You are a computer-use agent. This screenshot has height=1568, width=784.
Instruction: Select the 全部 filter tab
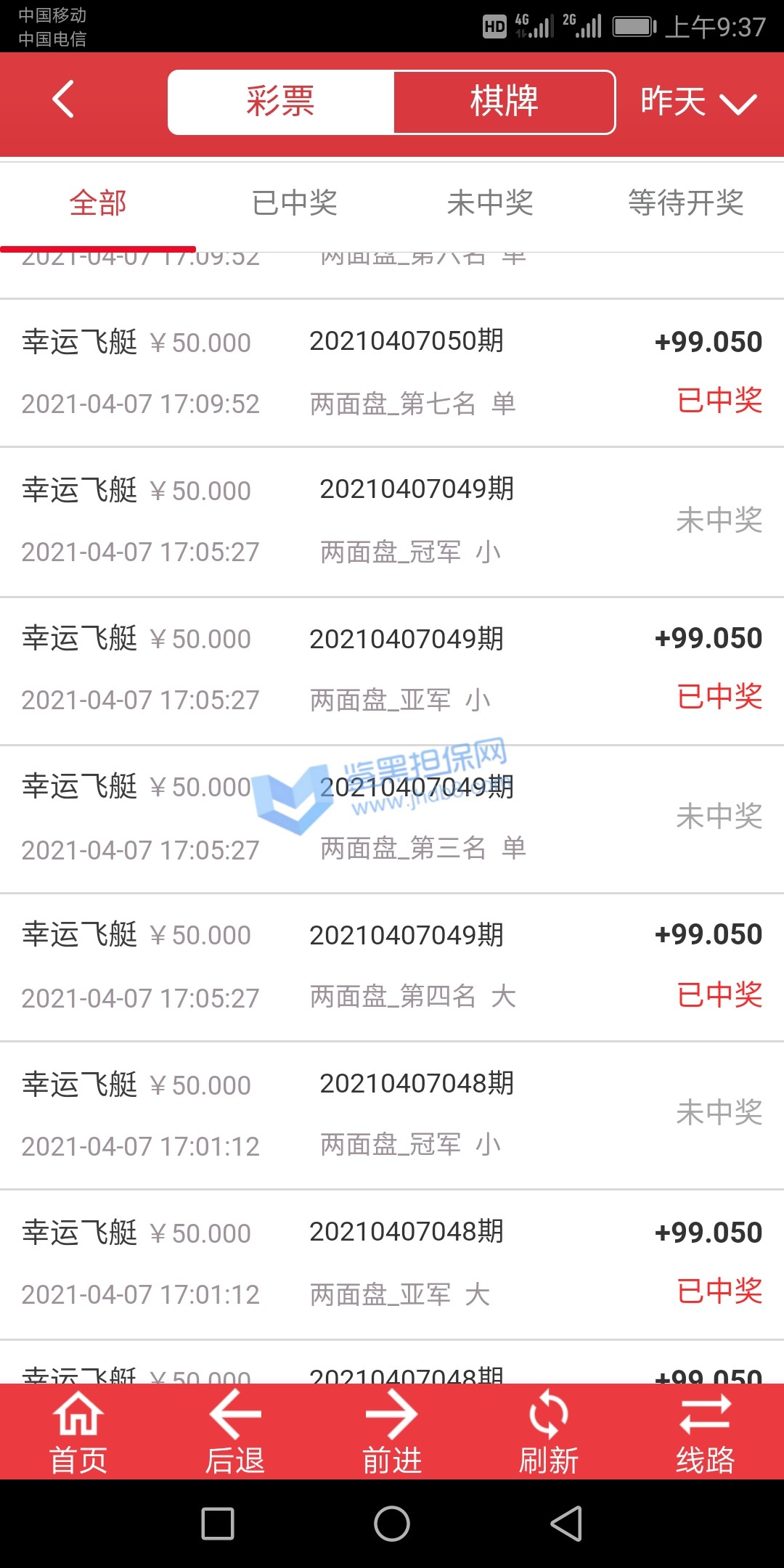(98, 203)
